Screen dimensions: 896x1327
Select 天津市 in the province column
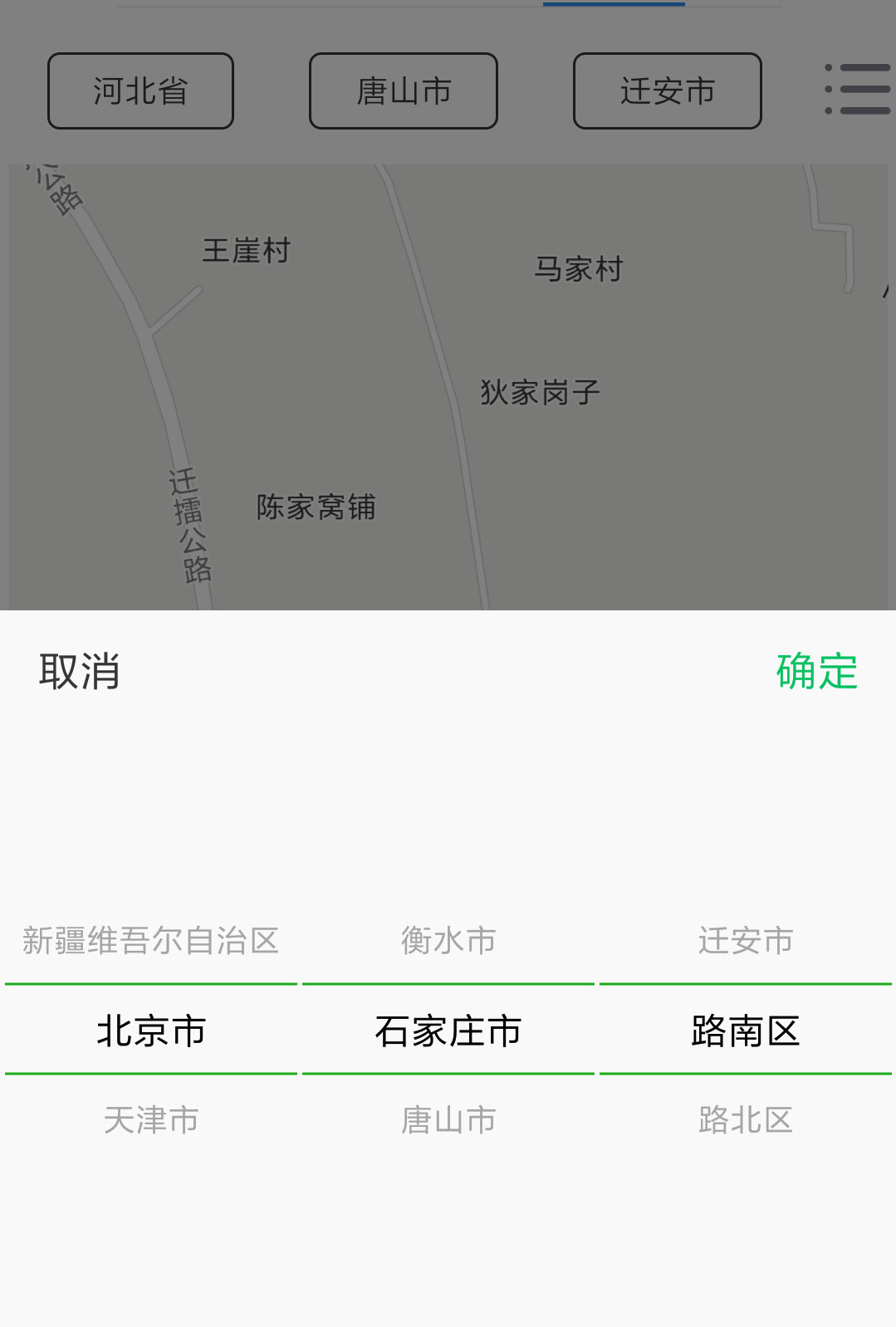click(150, 1120)
